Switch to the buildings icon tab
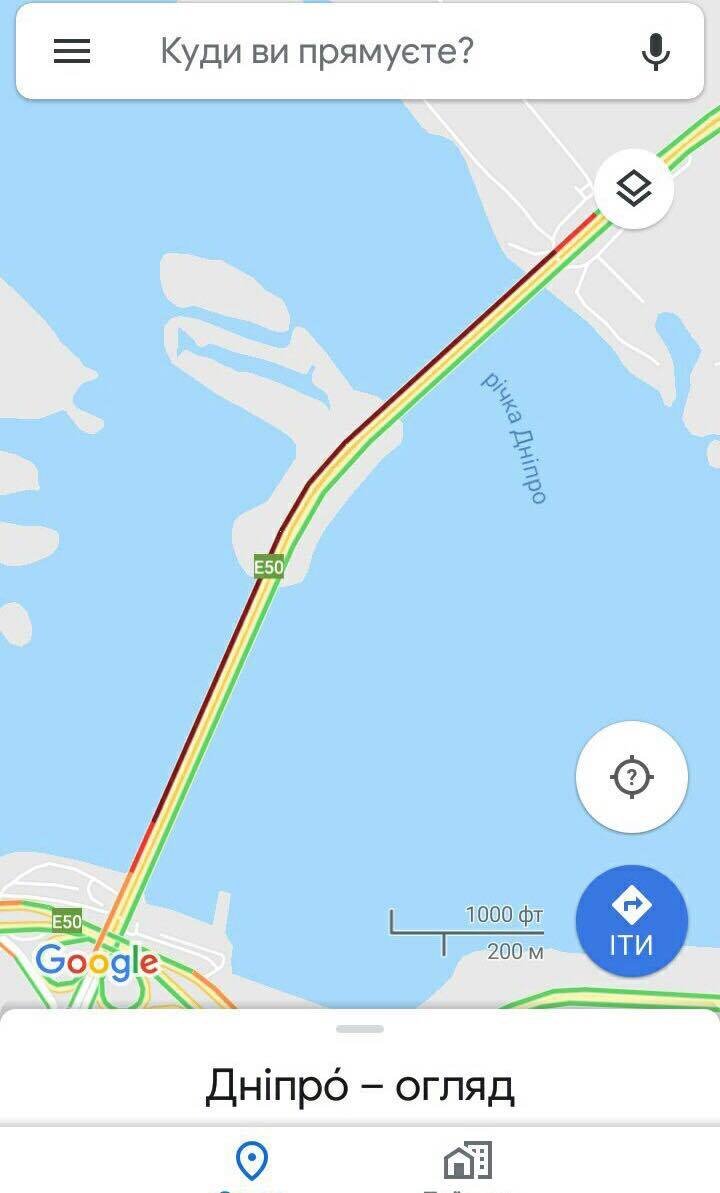Viewport: 720px width, 1193px height. 467,1163
